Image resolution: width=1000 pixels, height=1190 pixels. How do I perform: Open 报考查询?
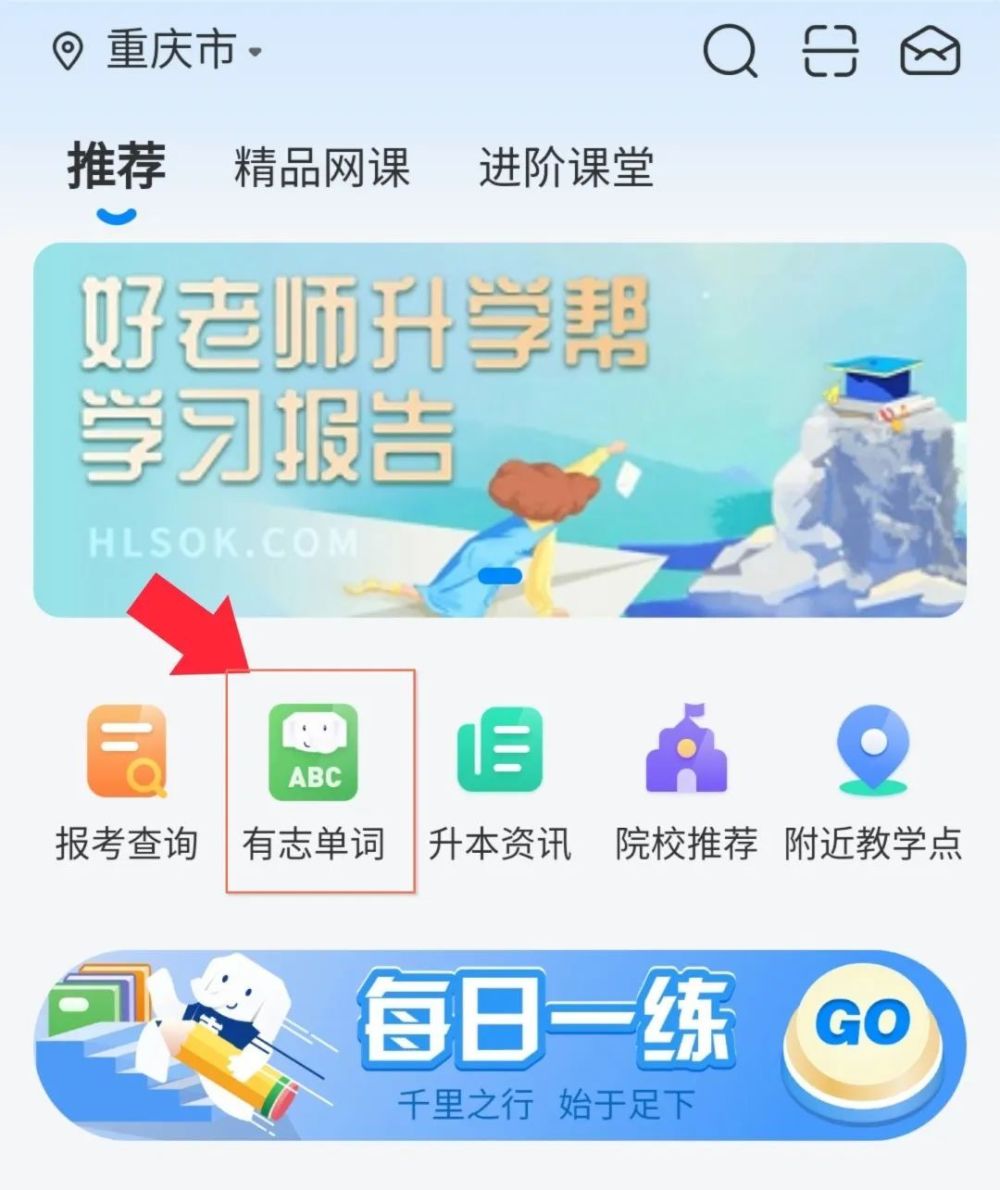click(126, 782)
